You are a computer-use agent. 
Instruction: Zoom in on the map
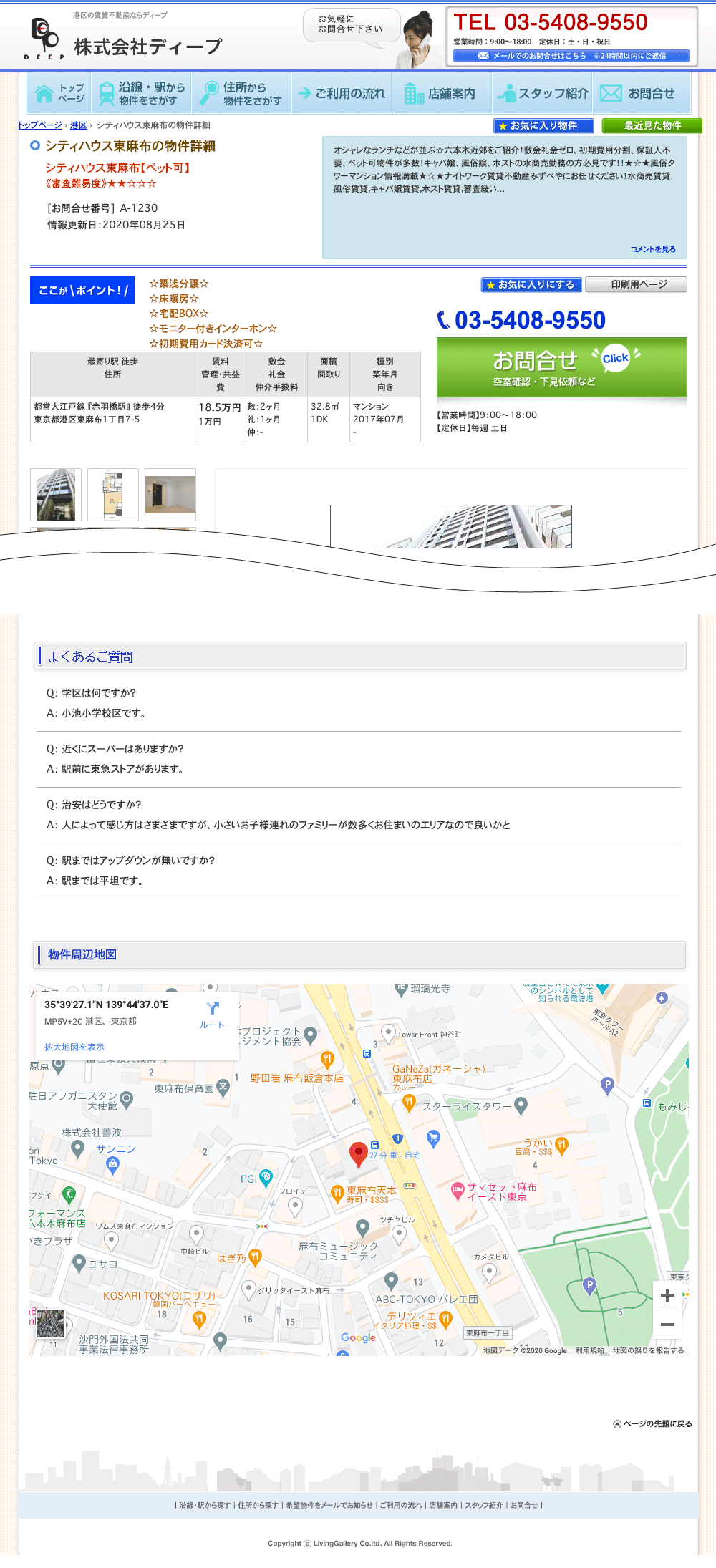click(x=667, y=1295)
